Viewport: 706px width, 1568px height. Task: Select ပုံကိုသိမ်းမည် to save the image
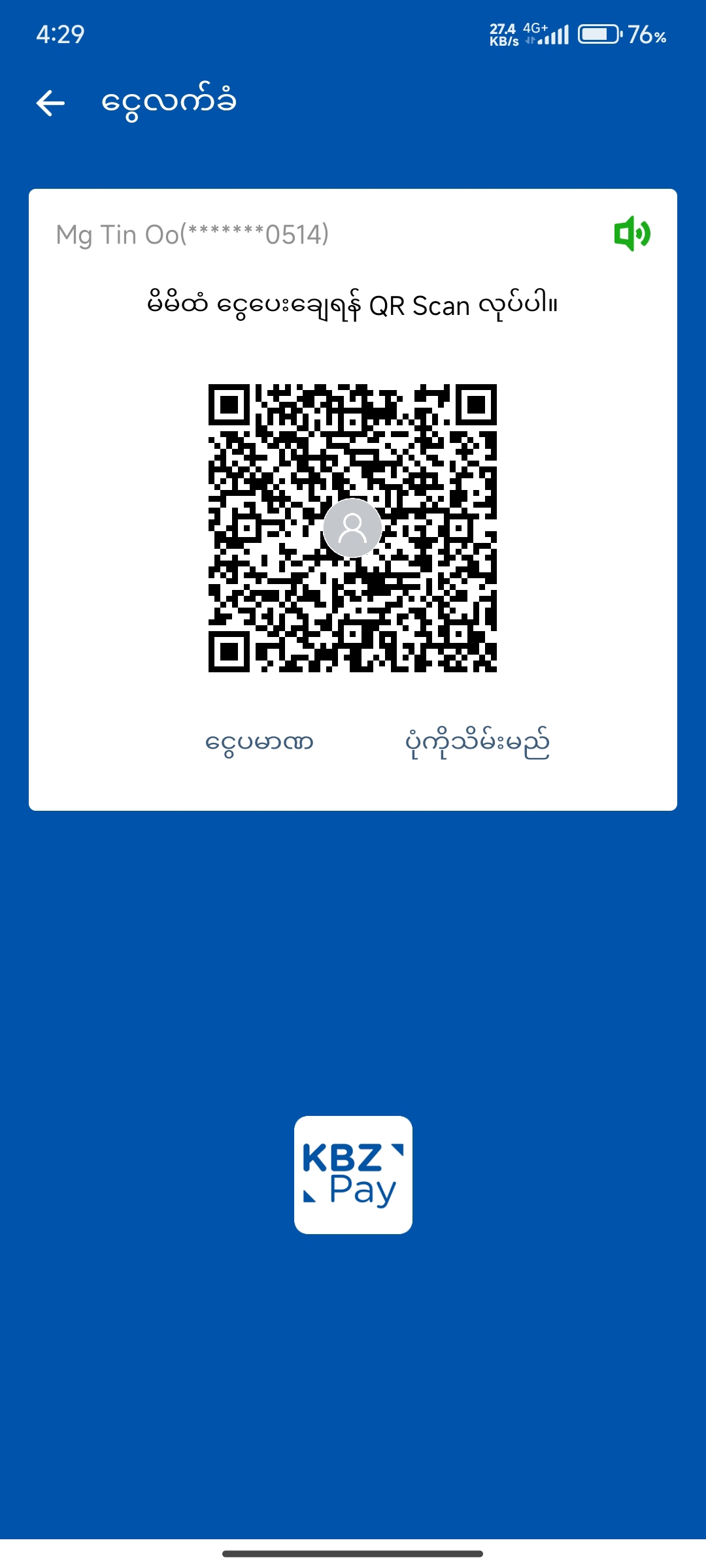[x=477, y=743]
